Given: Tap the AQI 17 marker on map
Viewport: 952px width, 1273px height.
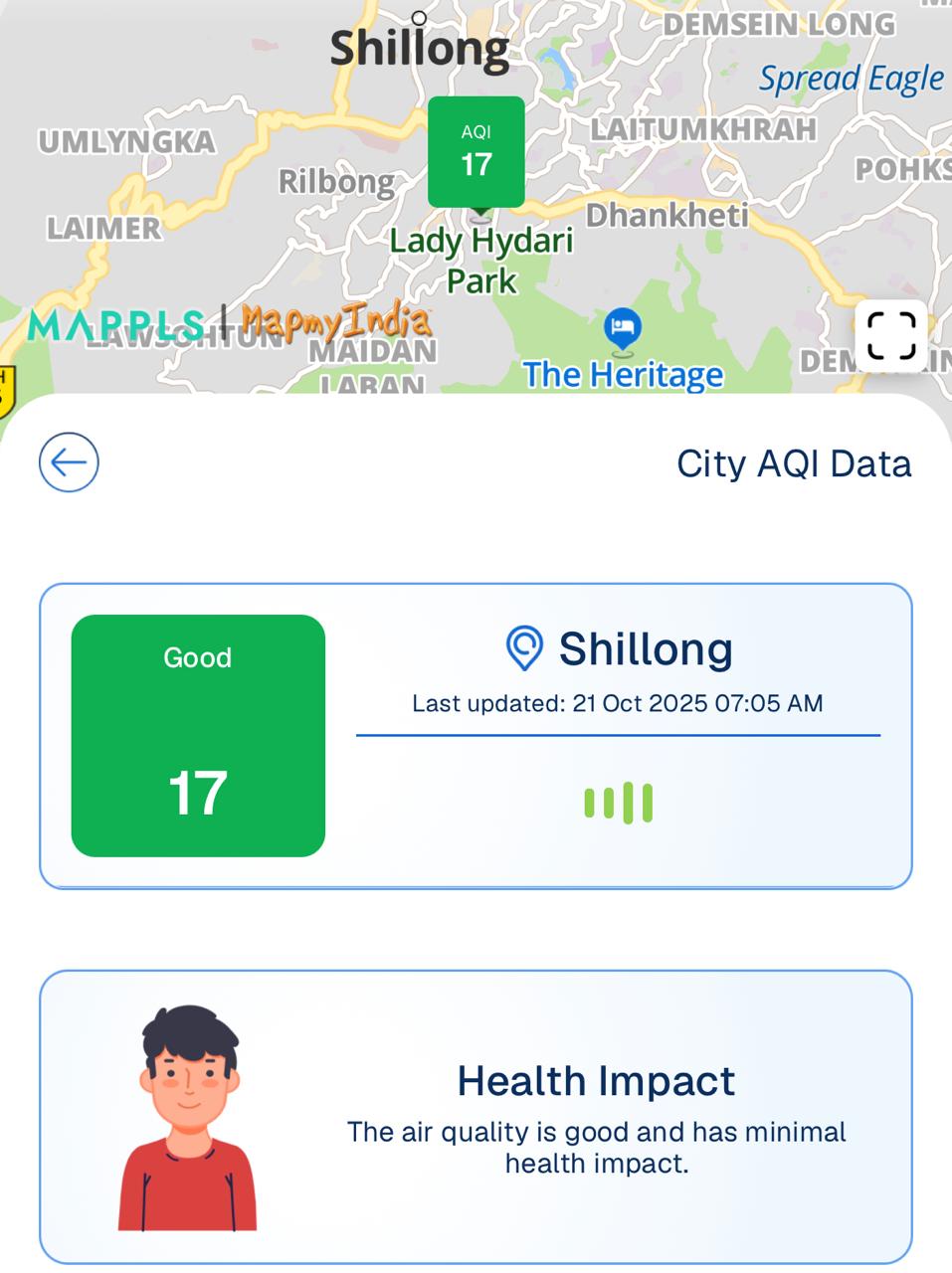Looking at the screenshot, I should coord(476,152).
